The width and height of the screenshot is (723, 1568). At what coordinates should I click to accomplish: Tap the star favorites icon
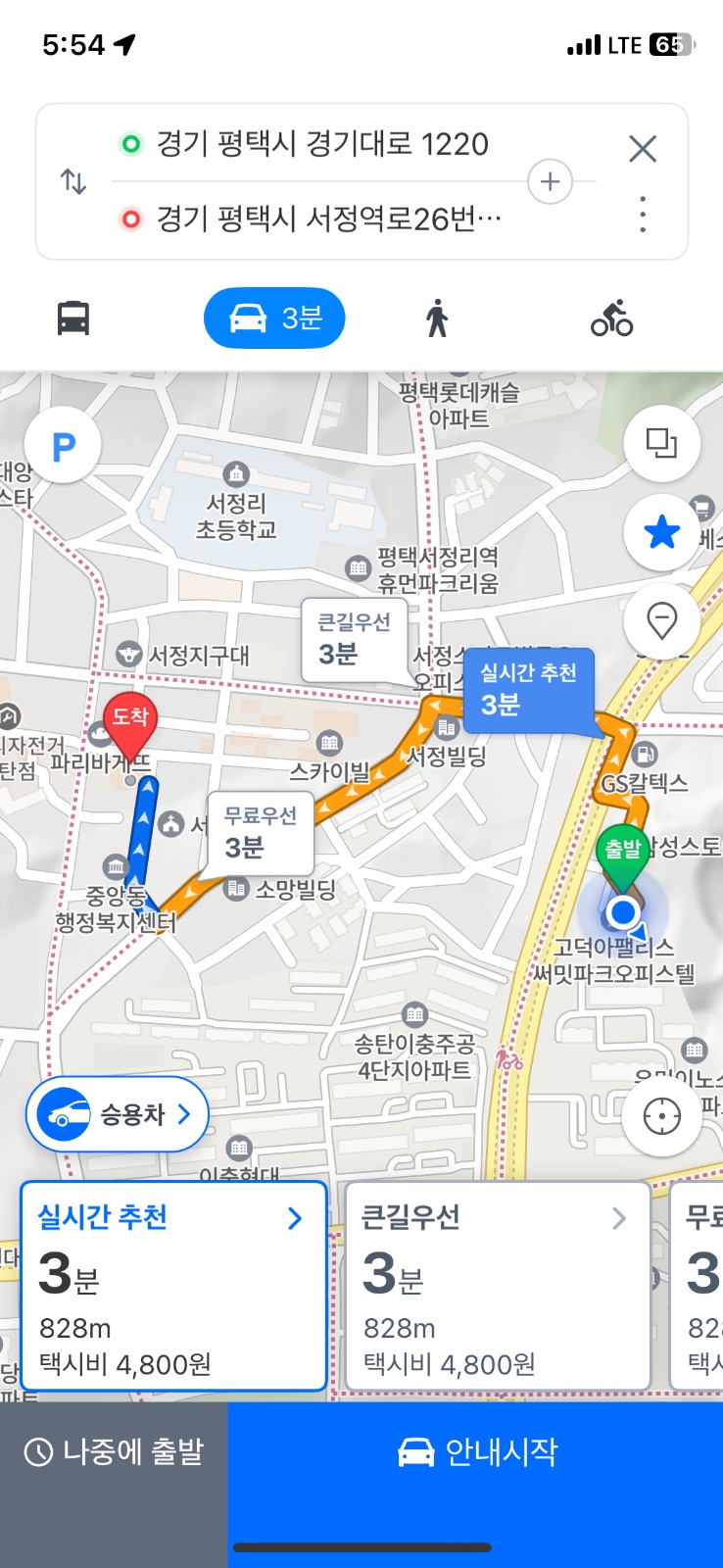662,530
